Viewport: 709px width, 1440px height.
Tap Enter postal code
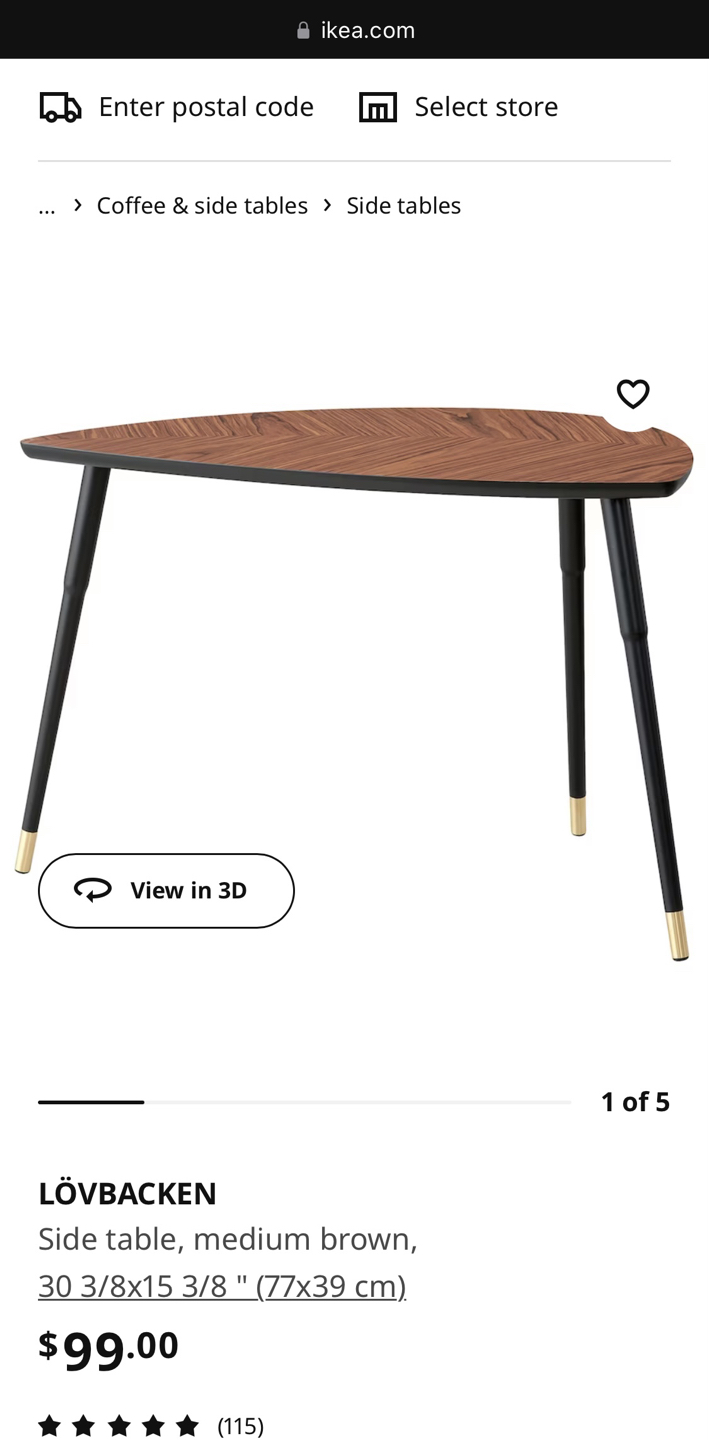pyautogui.click(x=177, y=107)
